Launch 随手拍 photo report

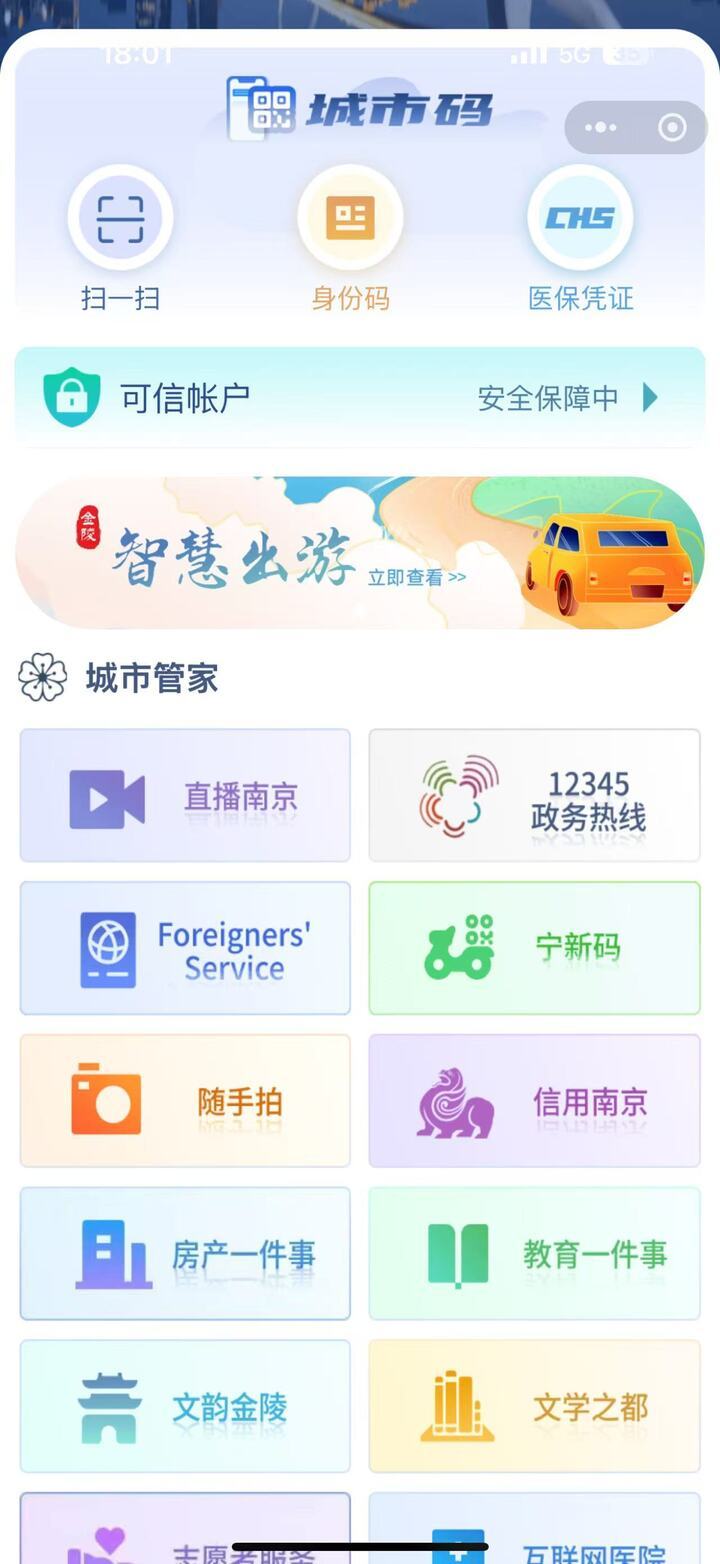coord(185,1101)
